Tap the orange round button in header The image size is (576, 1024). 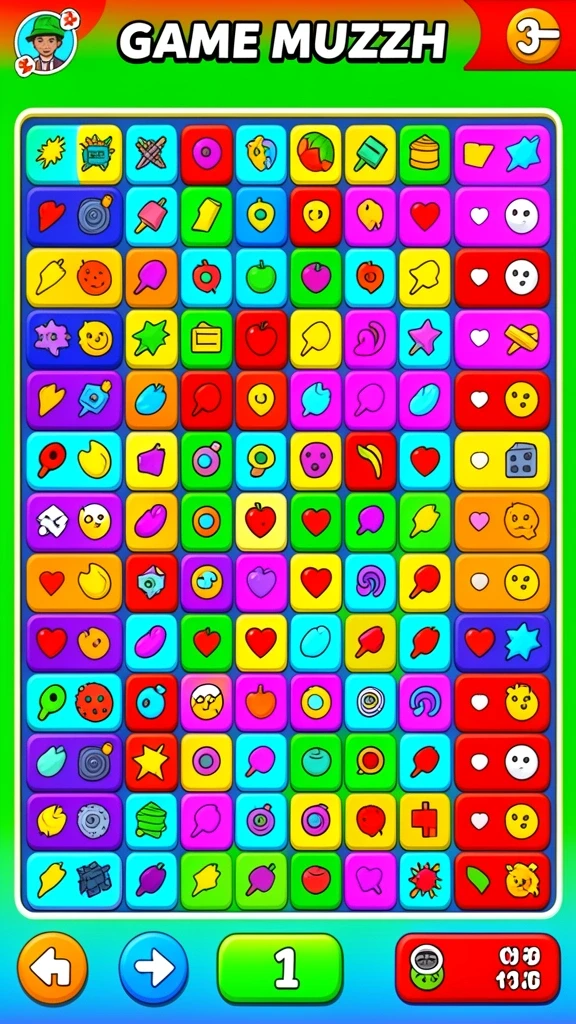(x=533, y=37)
